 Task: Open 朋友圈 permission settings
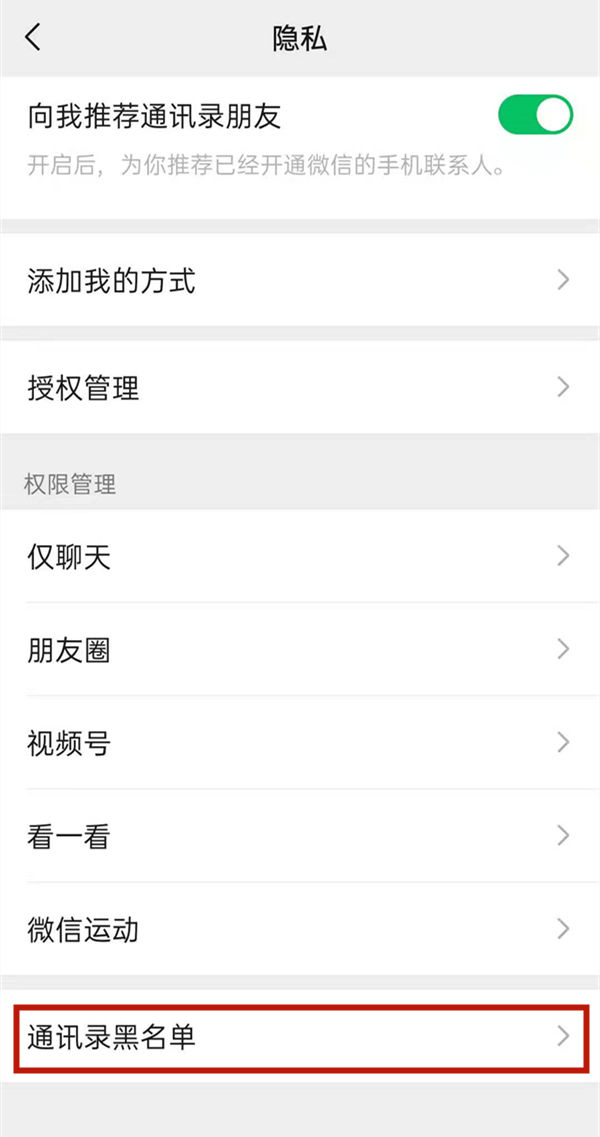click(x=300, y=650)
